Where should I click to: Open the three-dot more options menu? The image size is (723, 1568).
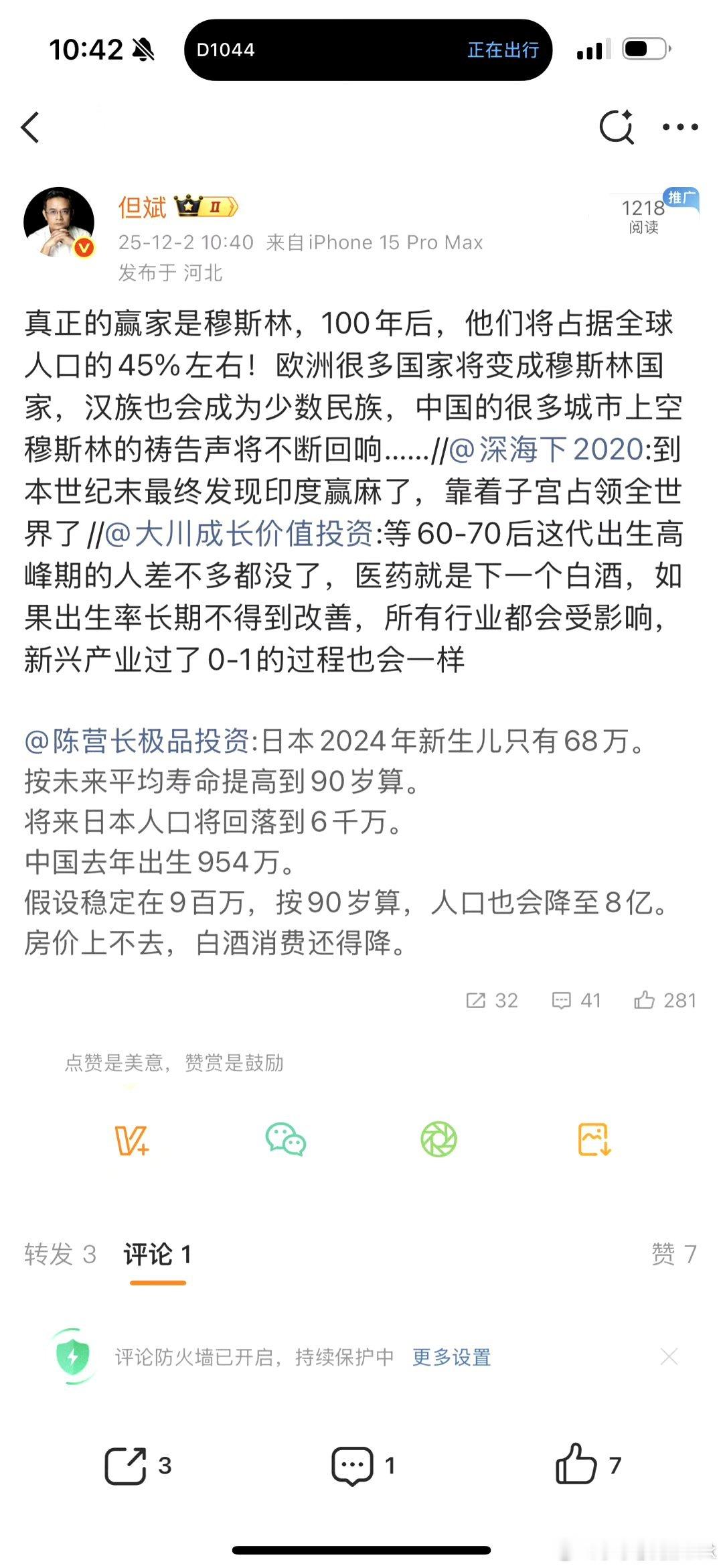coord(678,127)
